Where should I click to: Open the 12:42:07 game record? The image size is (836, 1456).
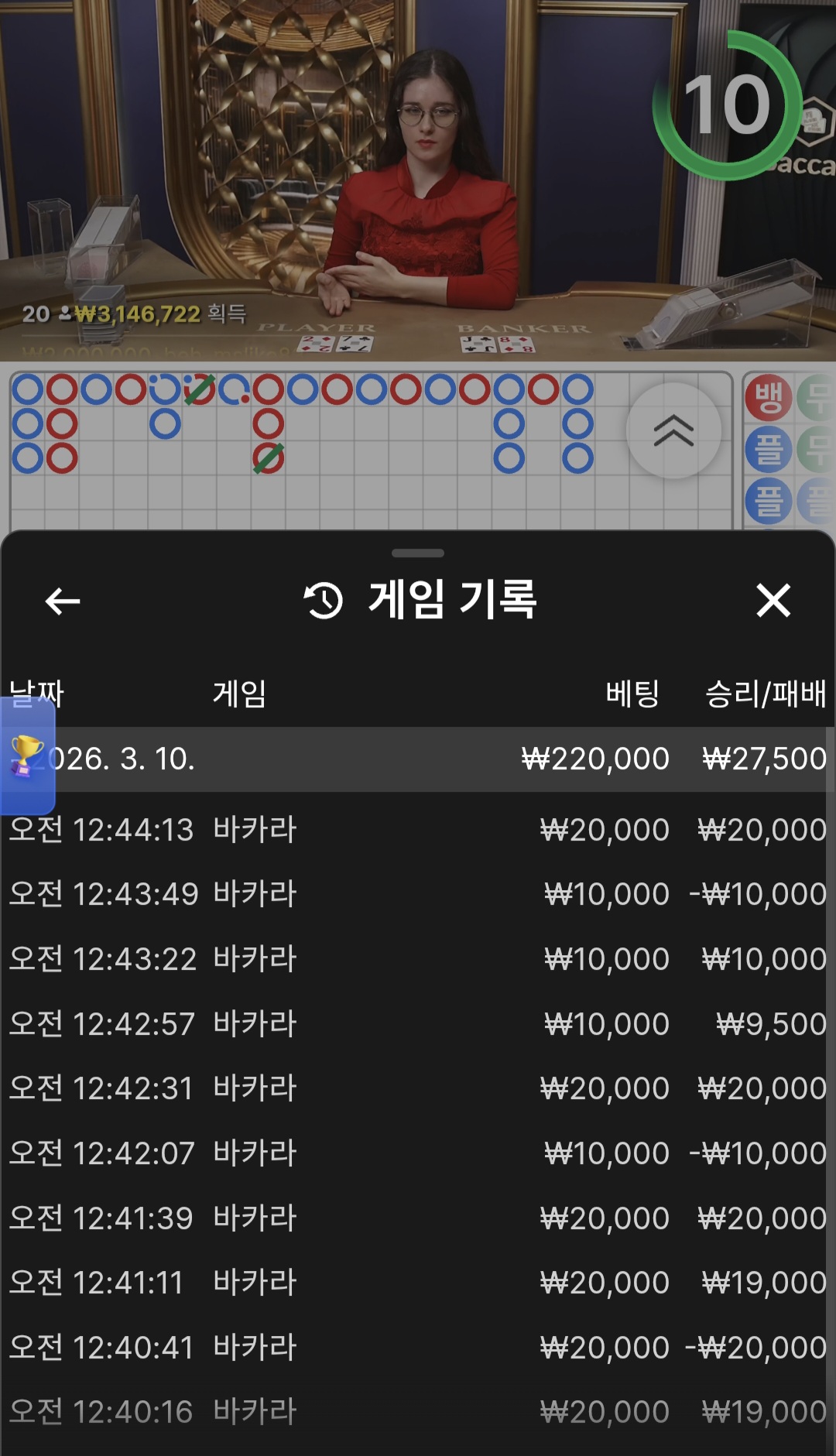[418, 1153]
